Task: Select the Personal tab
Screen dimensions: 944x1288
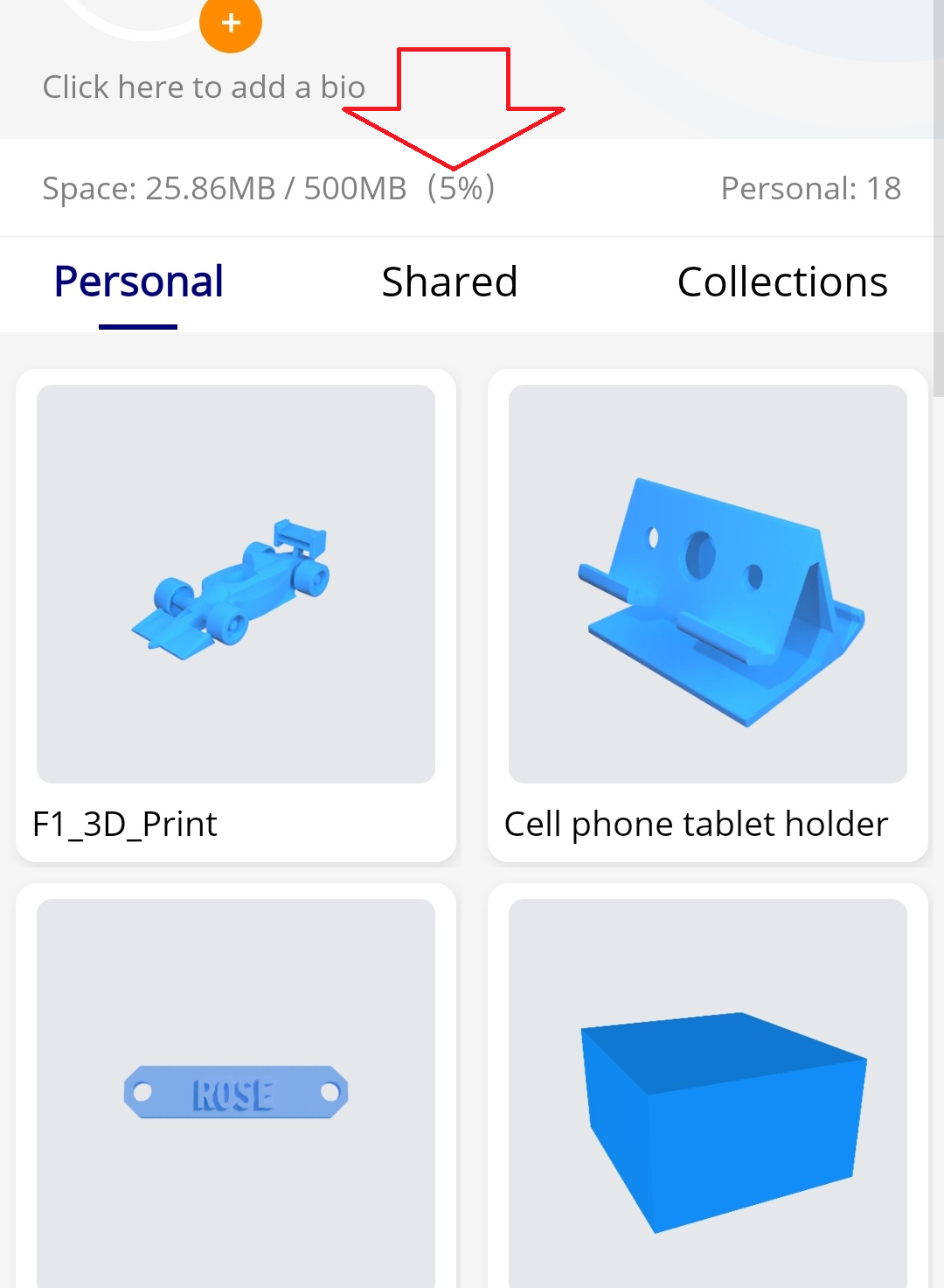Action: click(139, 282)
